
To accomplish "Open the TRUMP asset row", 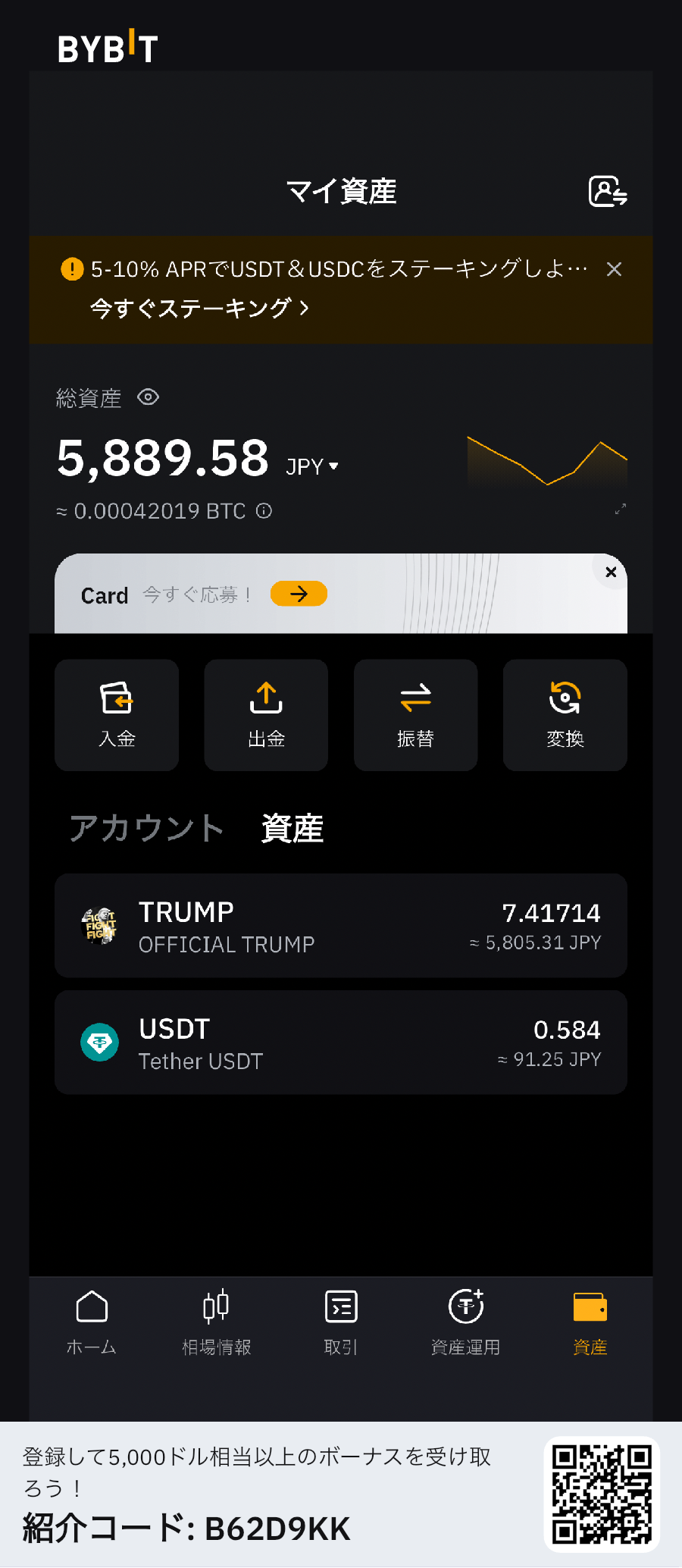I will [x=341, y=926].
